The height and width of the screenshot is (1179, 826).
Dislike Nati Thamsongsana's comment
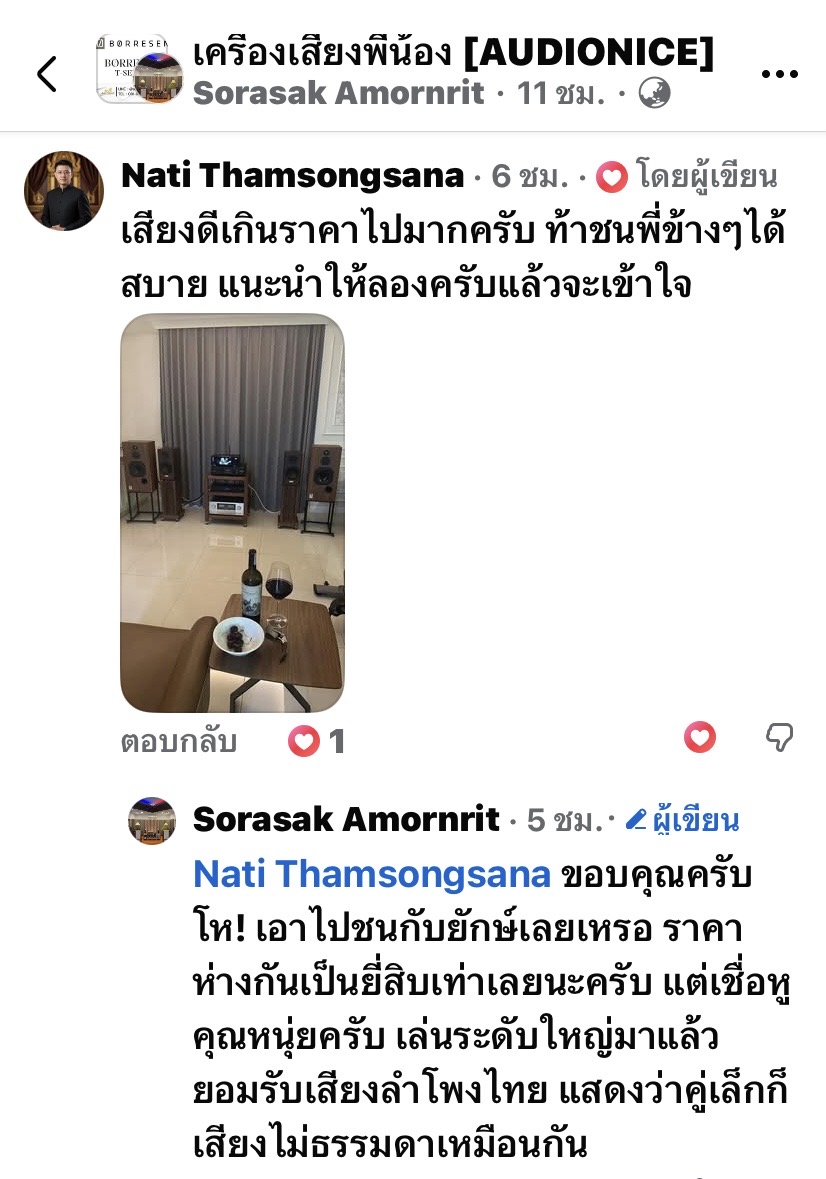779,738
